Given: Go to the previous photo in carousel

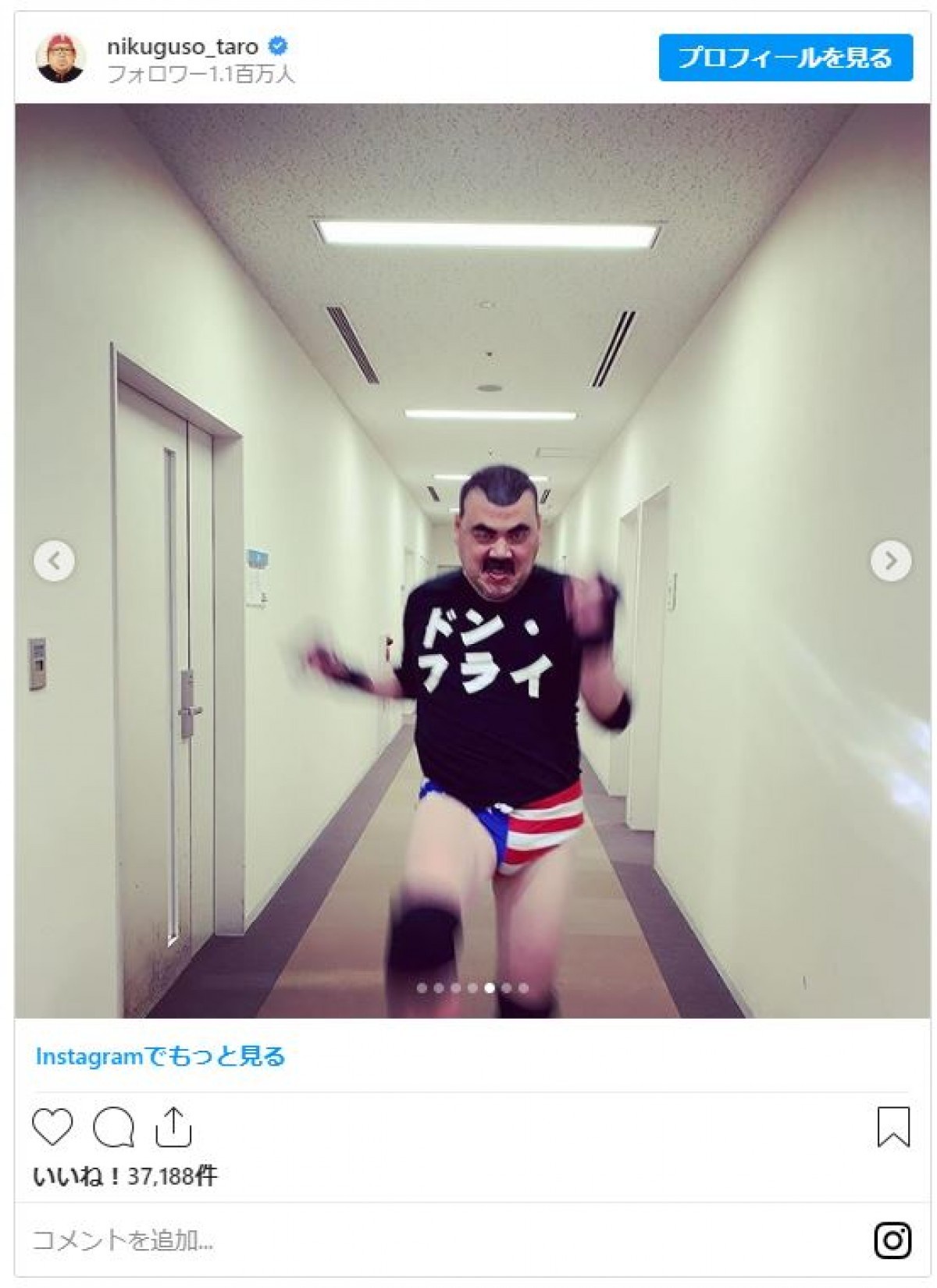Looking at the screenshot, I should click(54, 560).
